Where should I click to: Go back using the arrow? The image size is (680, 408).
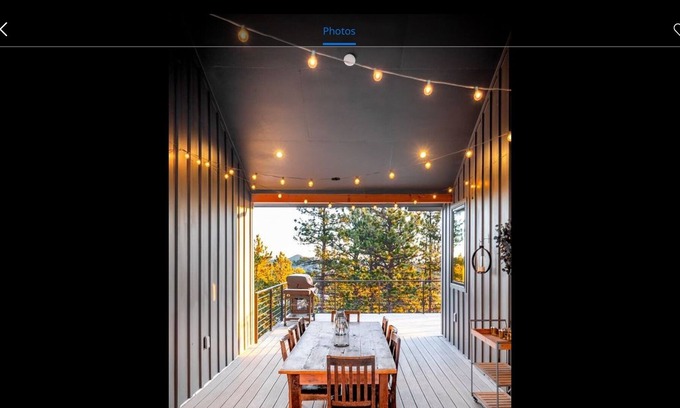coord(4,30)
